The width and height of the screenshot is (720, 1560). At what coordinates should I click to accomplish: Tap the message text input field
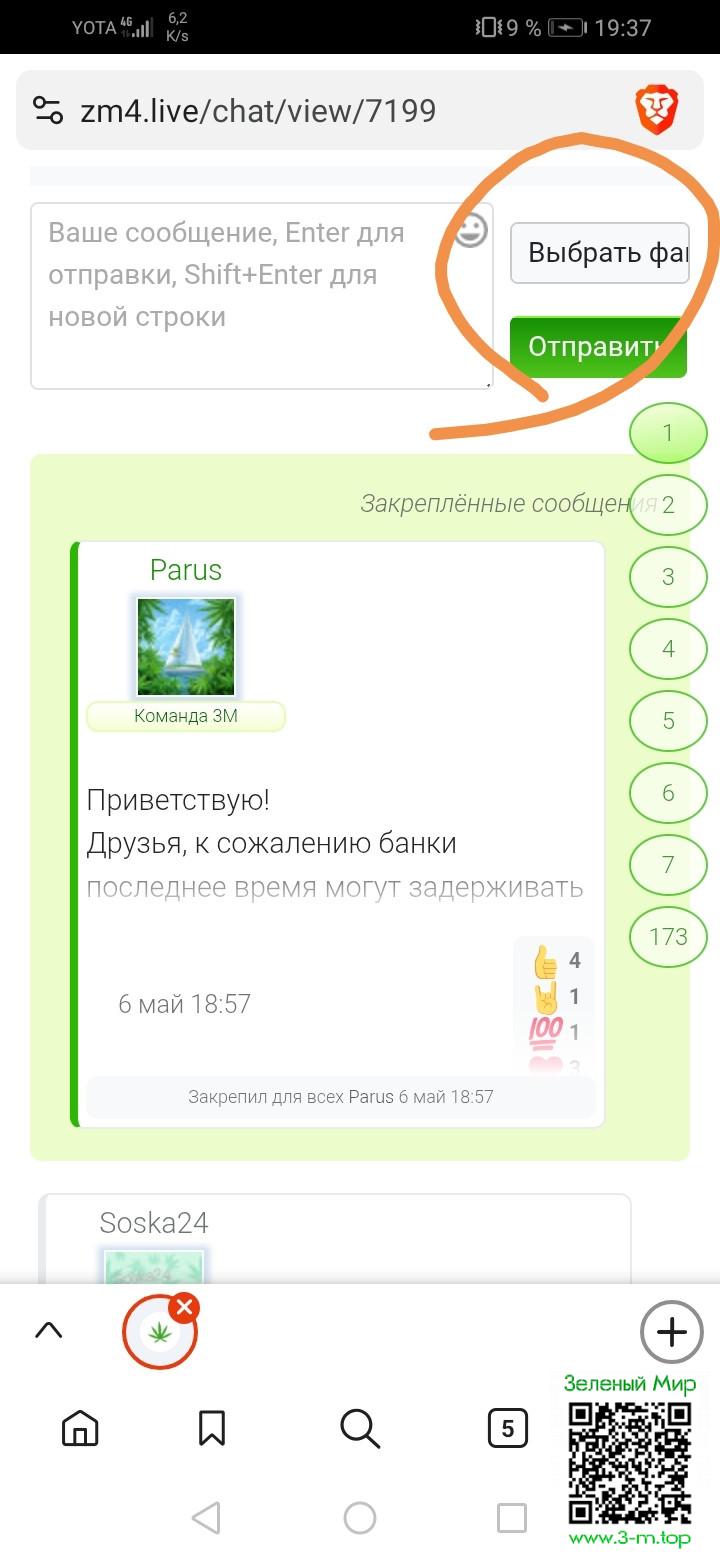pos(250,295)
